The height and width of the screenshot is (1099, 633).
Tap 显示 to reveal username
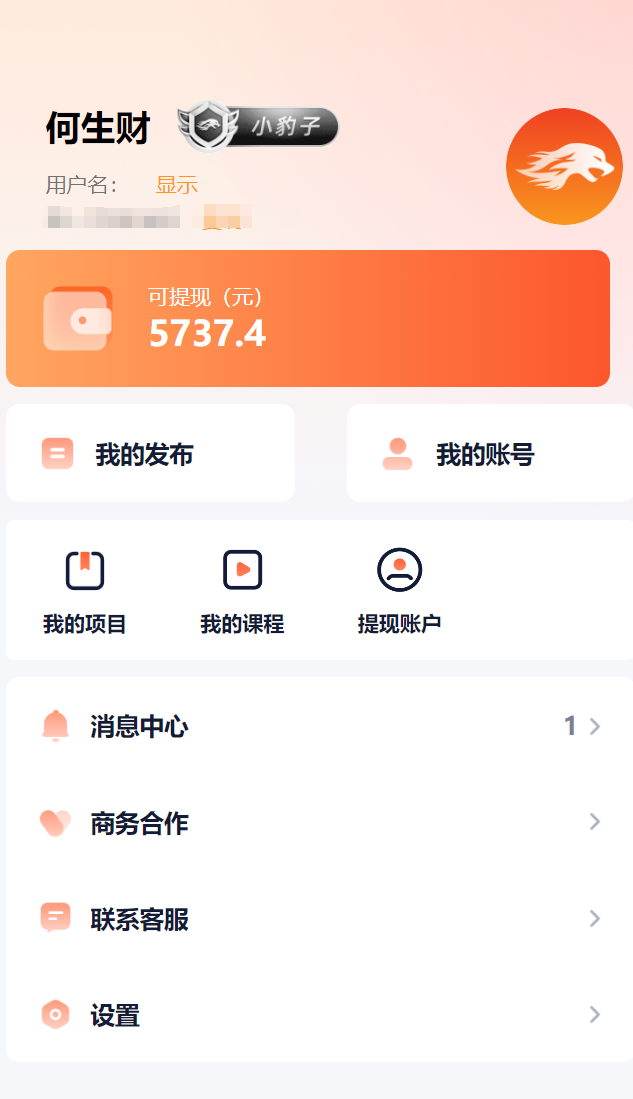pos(177,185)
